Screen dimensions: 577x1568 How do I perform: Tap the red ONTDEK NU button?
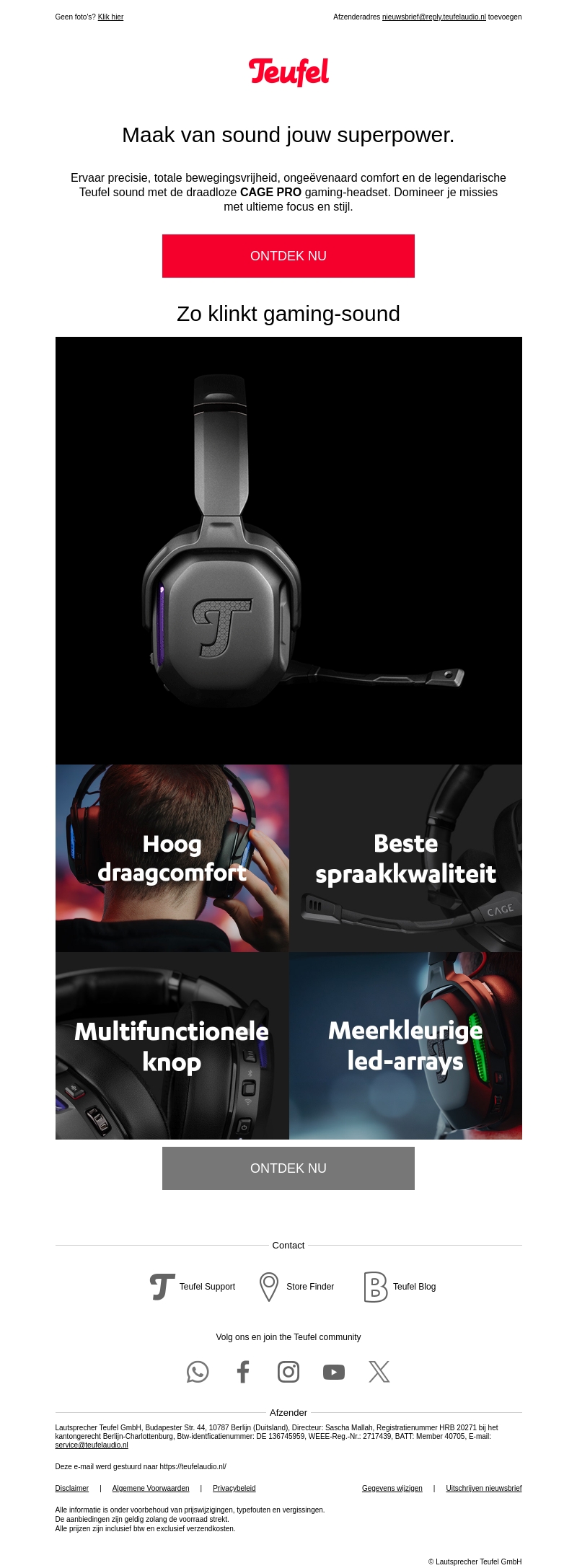coord(288,256)
